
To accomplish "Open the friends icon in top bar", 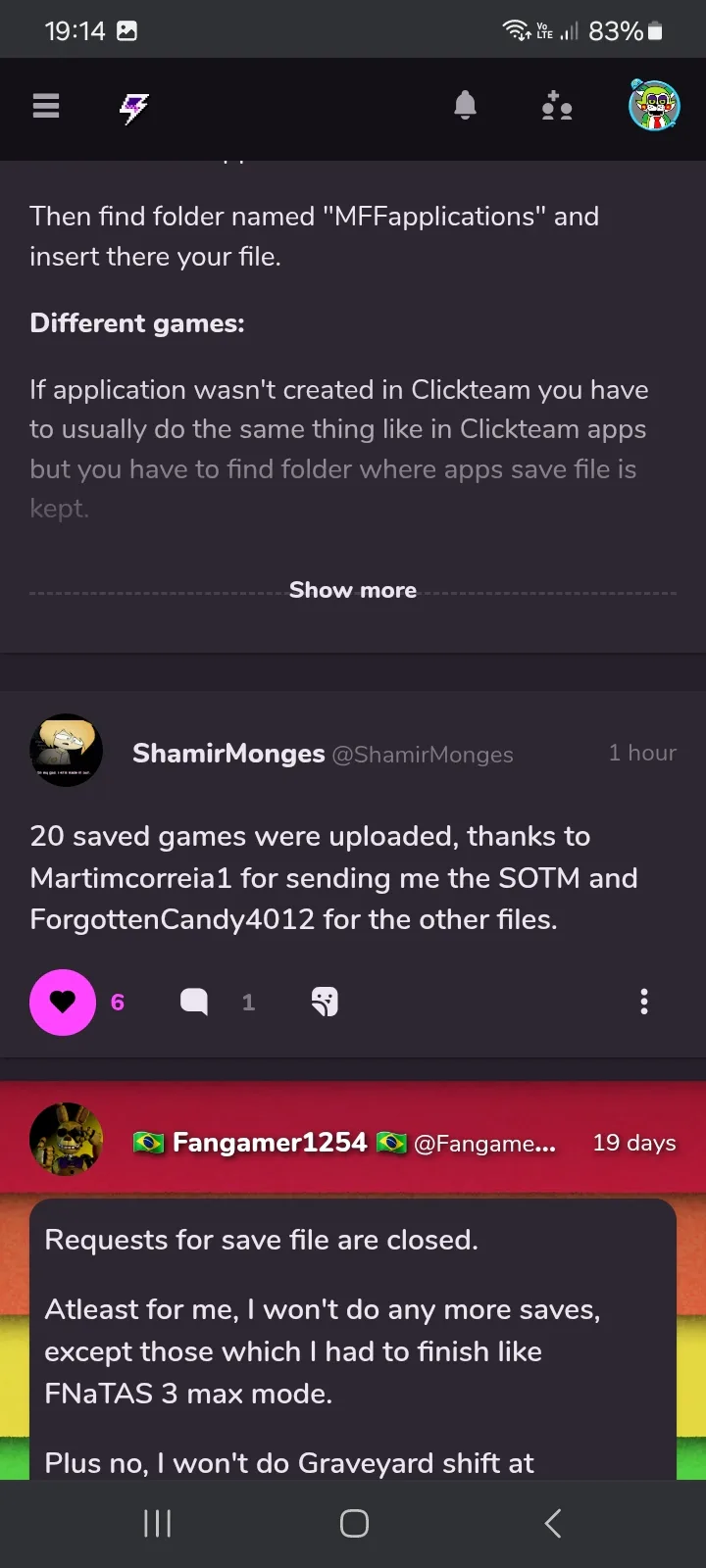I will click(557, 106).
